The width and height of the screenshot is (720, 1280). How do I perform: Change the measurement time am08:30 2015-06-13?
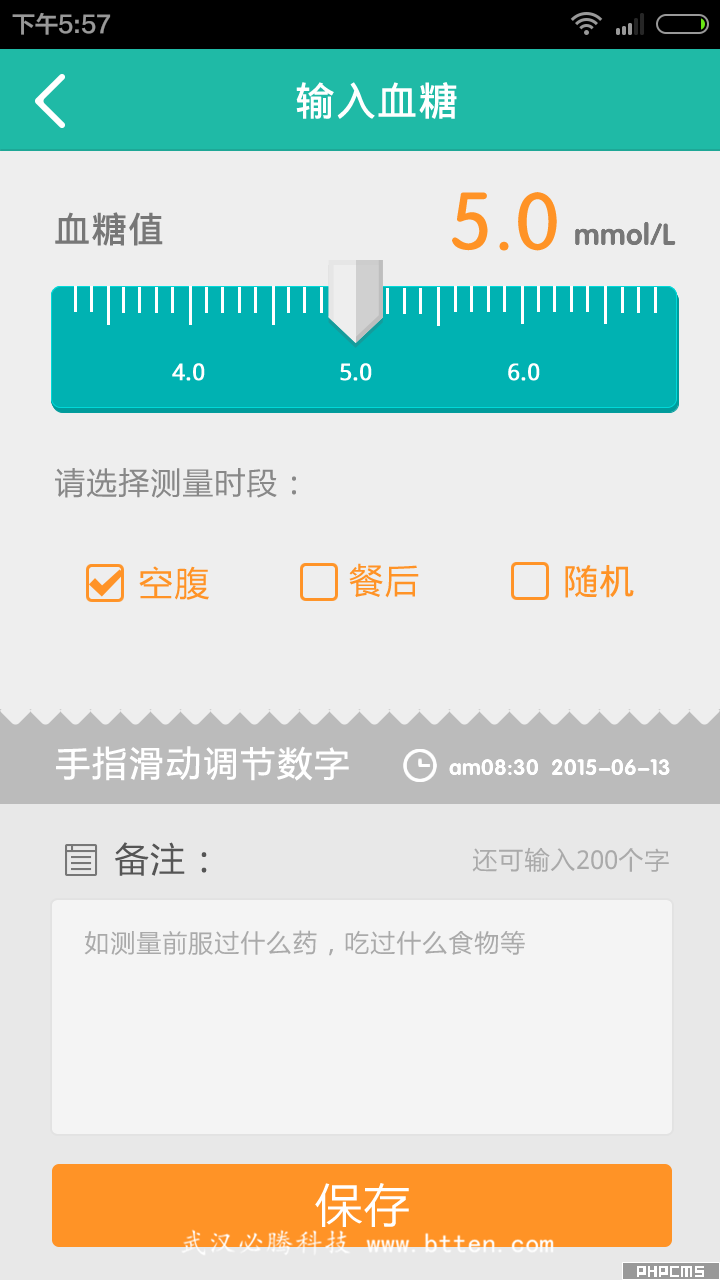coord(537,767)
